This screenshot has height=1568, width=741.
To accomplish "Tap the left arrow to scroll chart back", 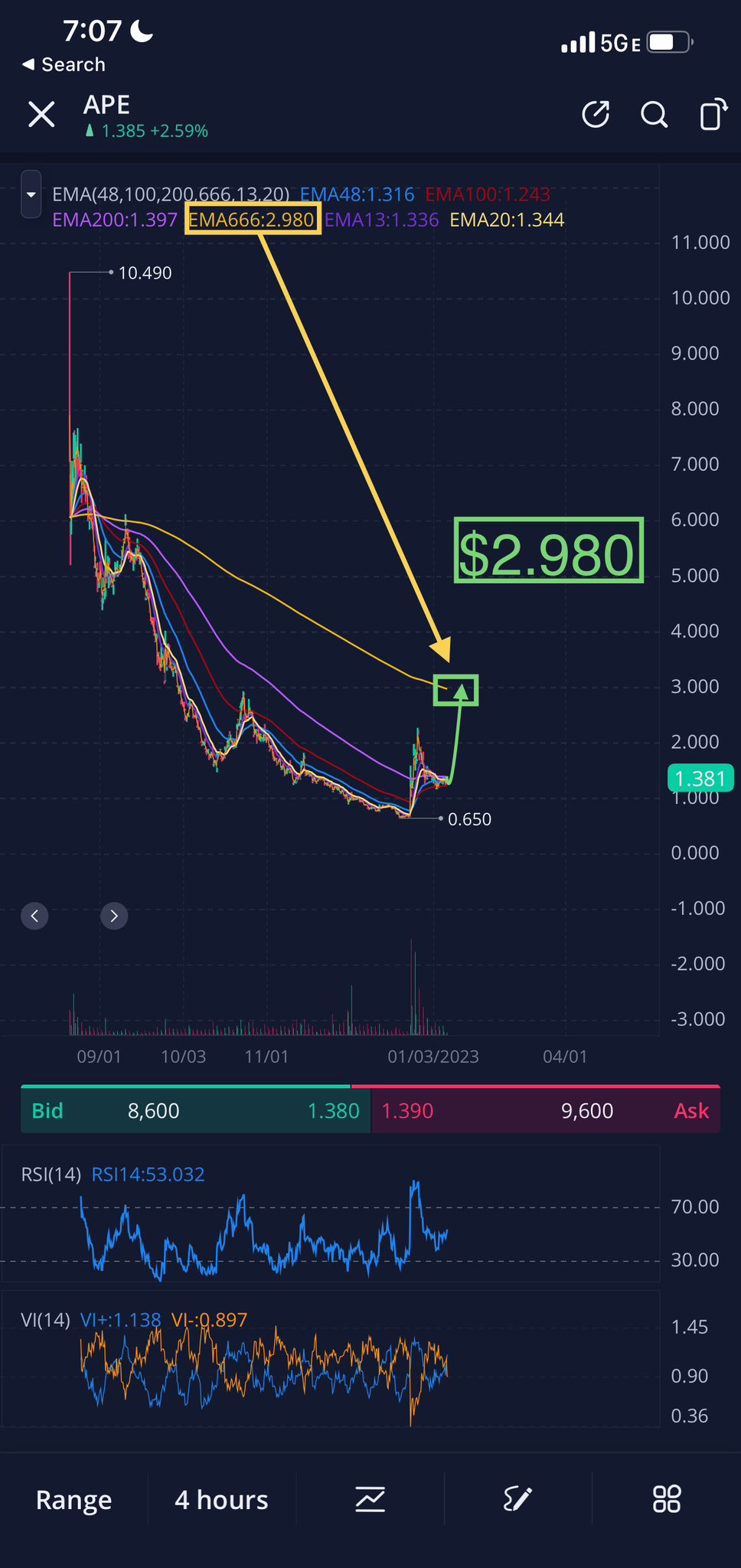I will [34, 916].
